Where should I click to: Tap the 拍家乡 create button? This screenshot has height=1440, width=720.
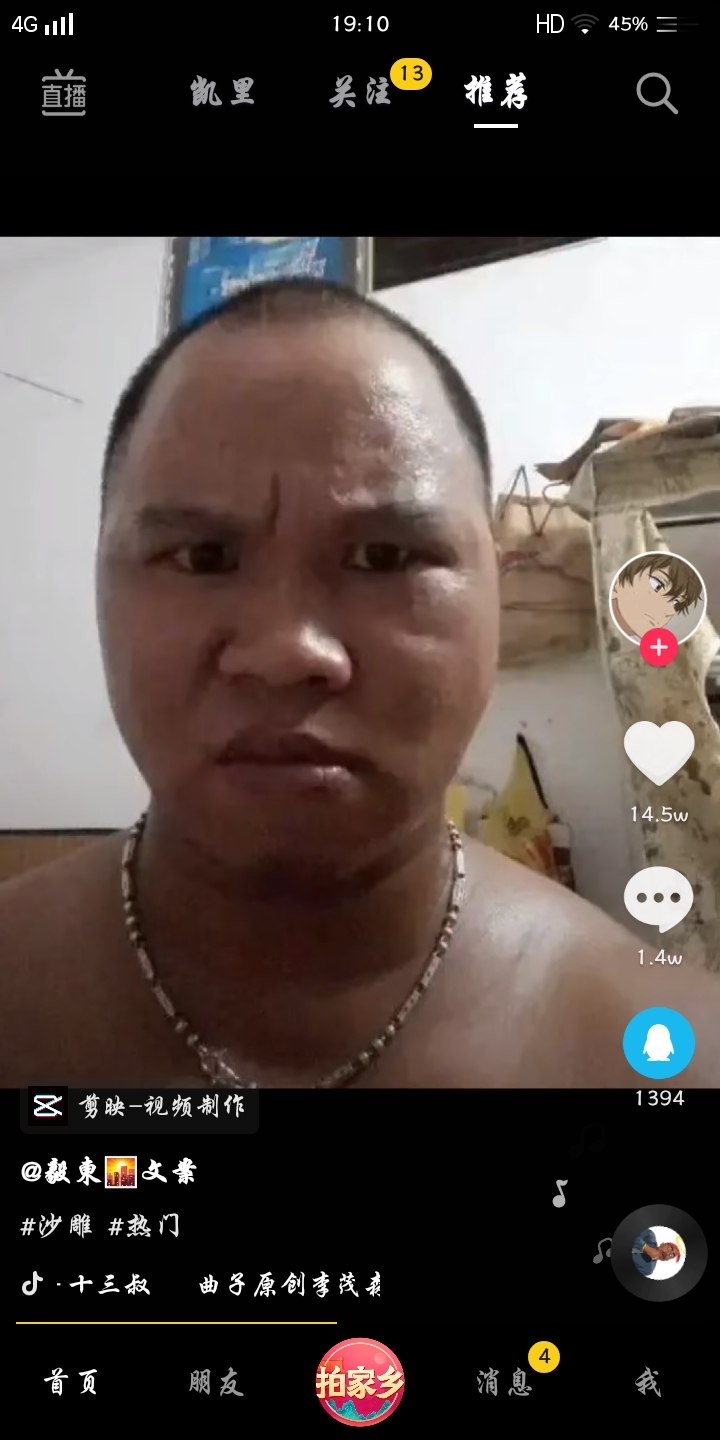tap(360, 1383)
